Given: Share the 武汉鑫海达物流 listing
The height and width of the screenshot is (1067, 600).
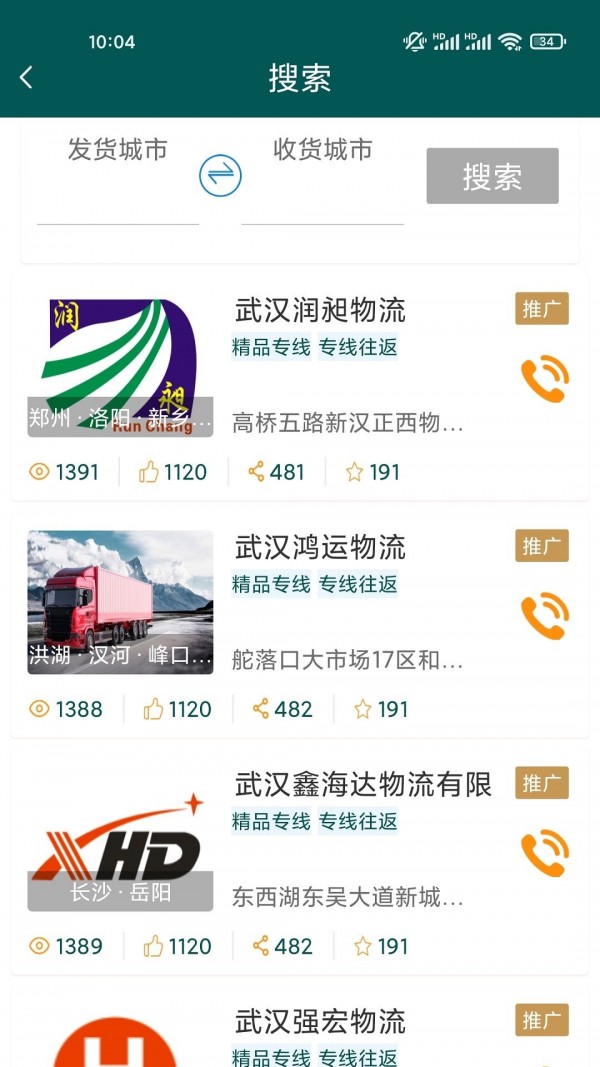Looking at the screenshot, I should [262, 946].
